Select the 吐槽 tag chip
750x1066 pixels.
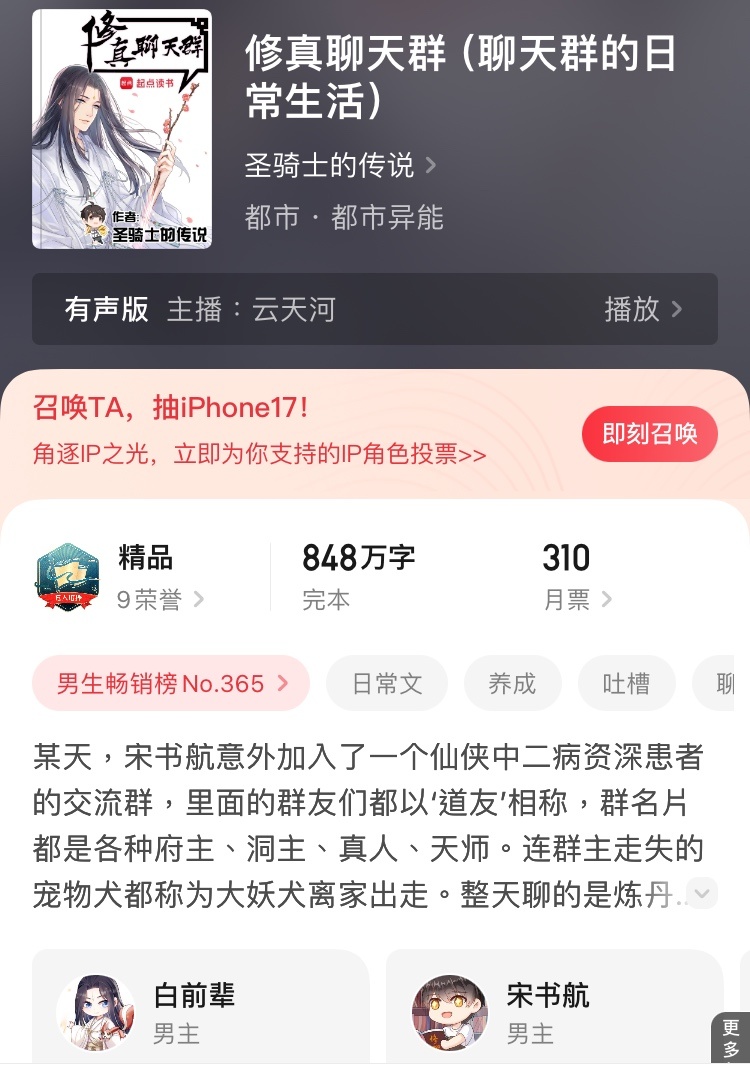pos(626,684)
